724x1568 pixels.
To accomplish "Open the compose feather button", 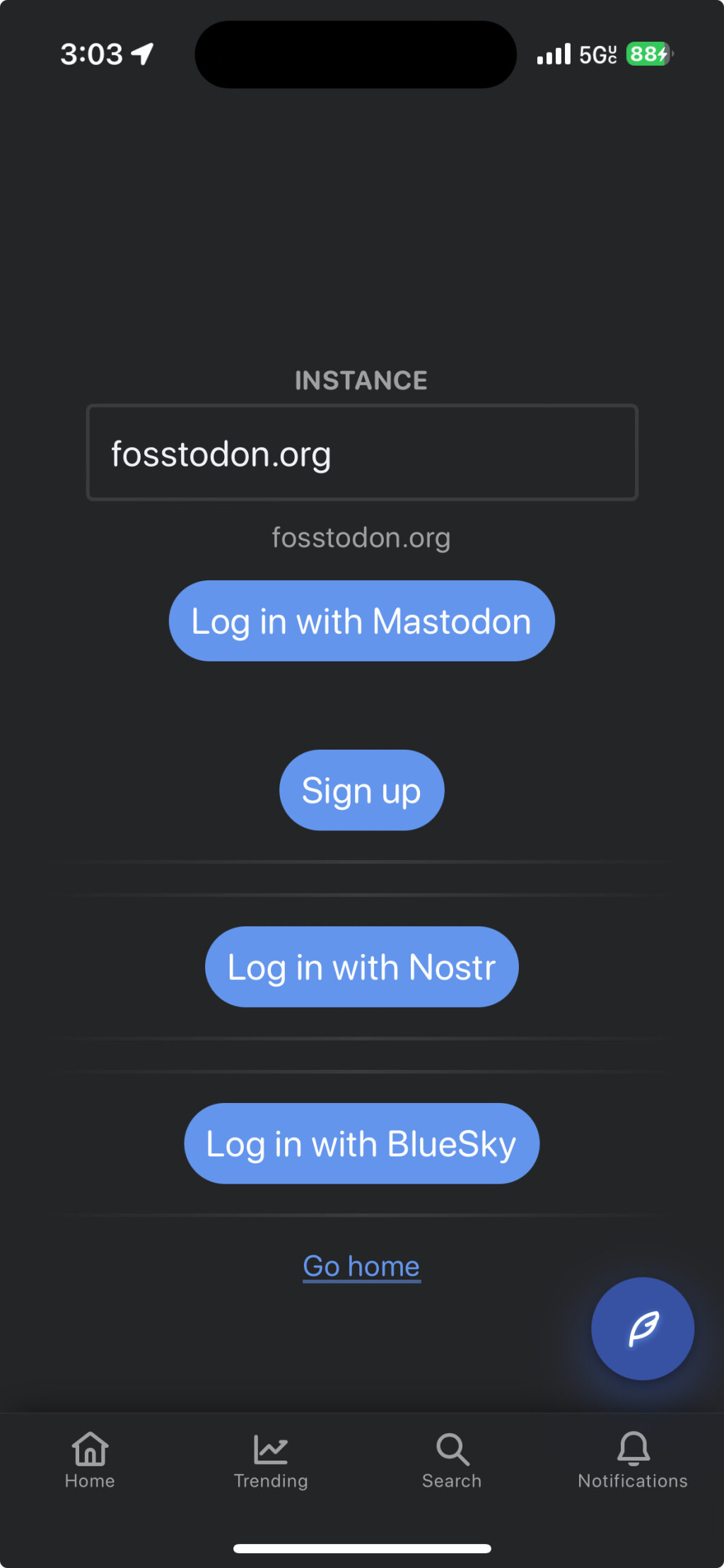I will point(643,1328).
